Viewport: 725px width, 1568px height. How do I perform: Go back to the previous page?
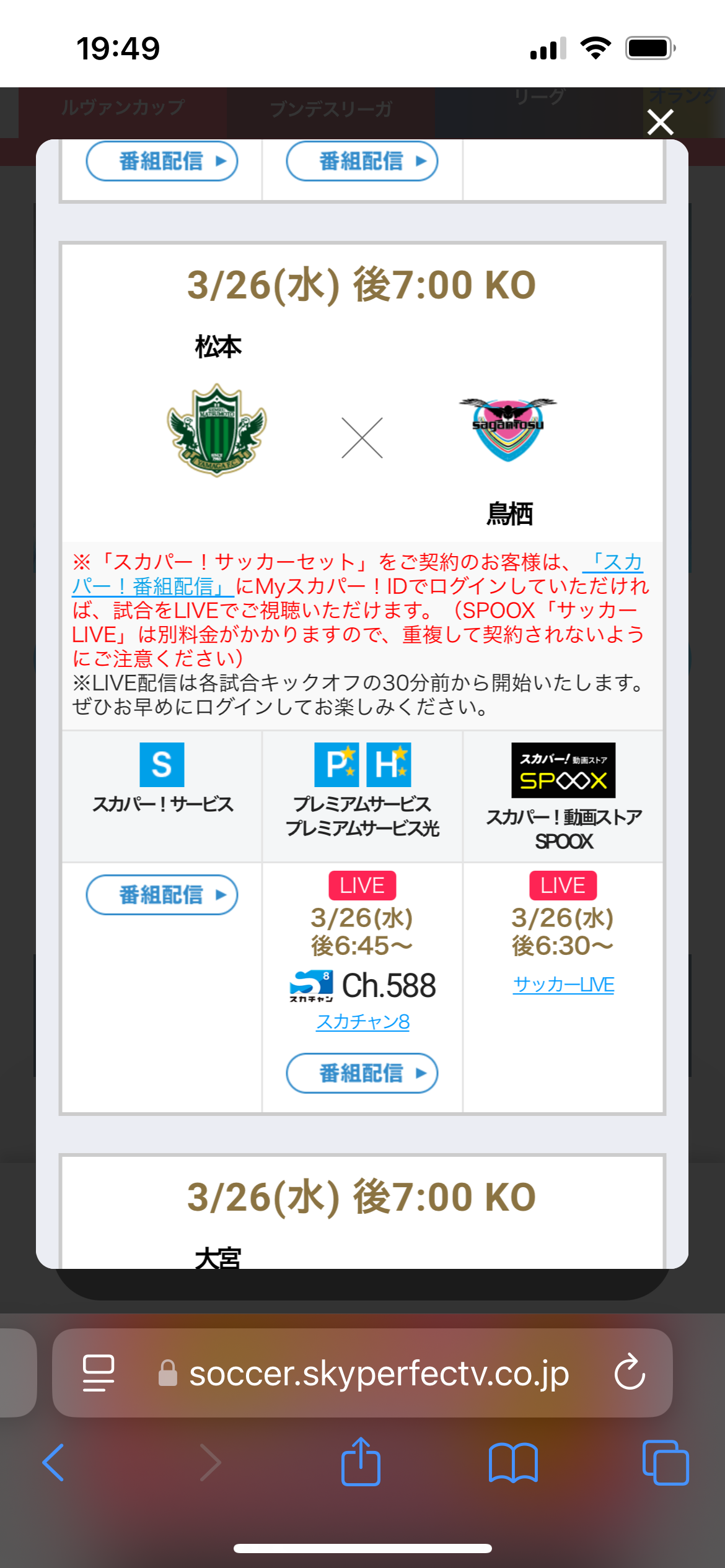[53, 1462]
